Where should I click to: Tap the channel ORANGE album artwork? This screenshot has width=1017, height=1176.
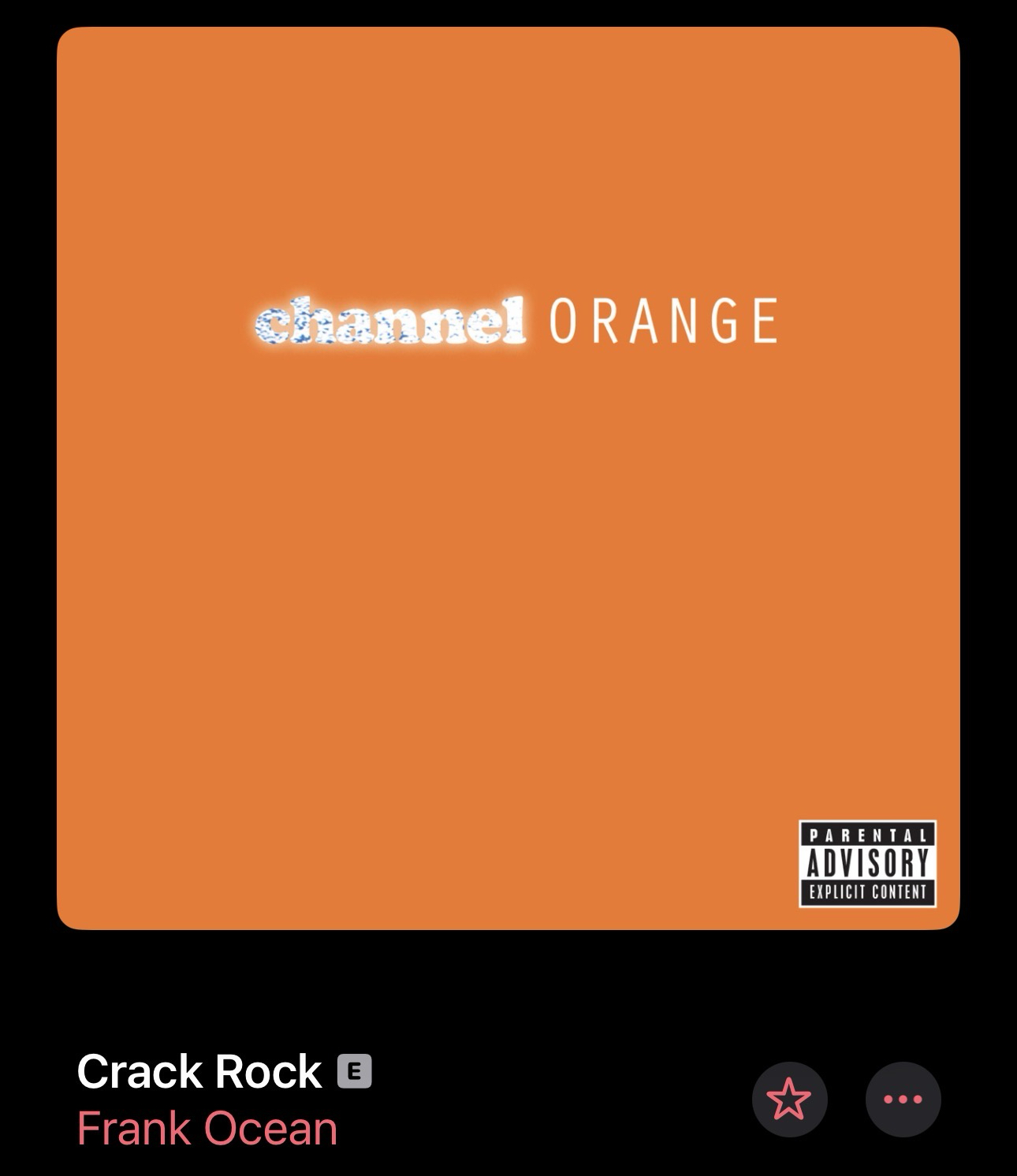point(508,478)
